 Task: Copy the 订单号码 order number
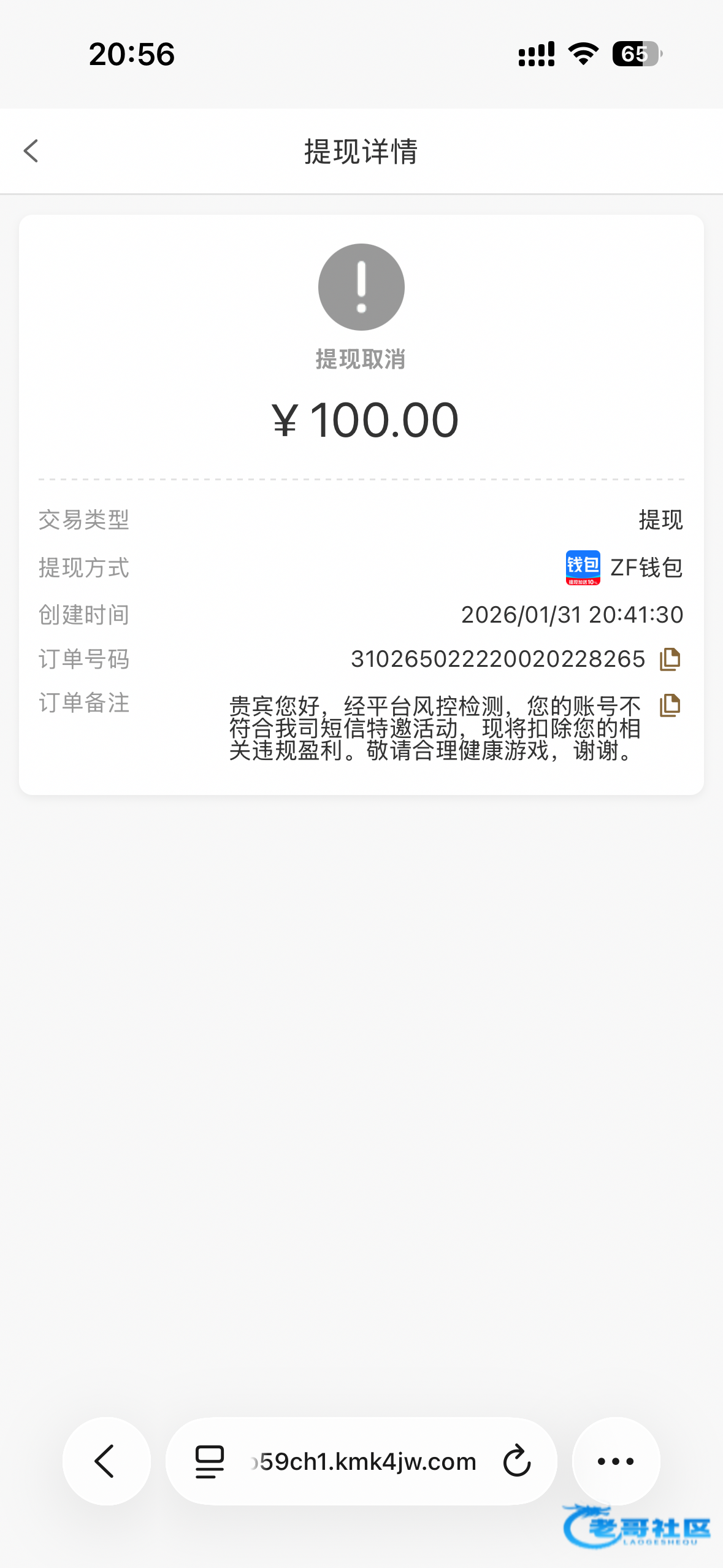point(670,659)
